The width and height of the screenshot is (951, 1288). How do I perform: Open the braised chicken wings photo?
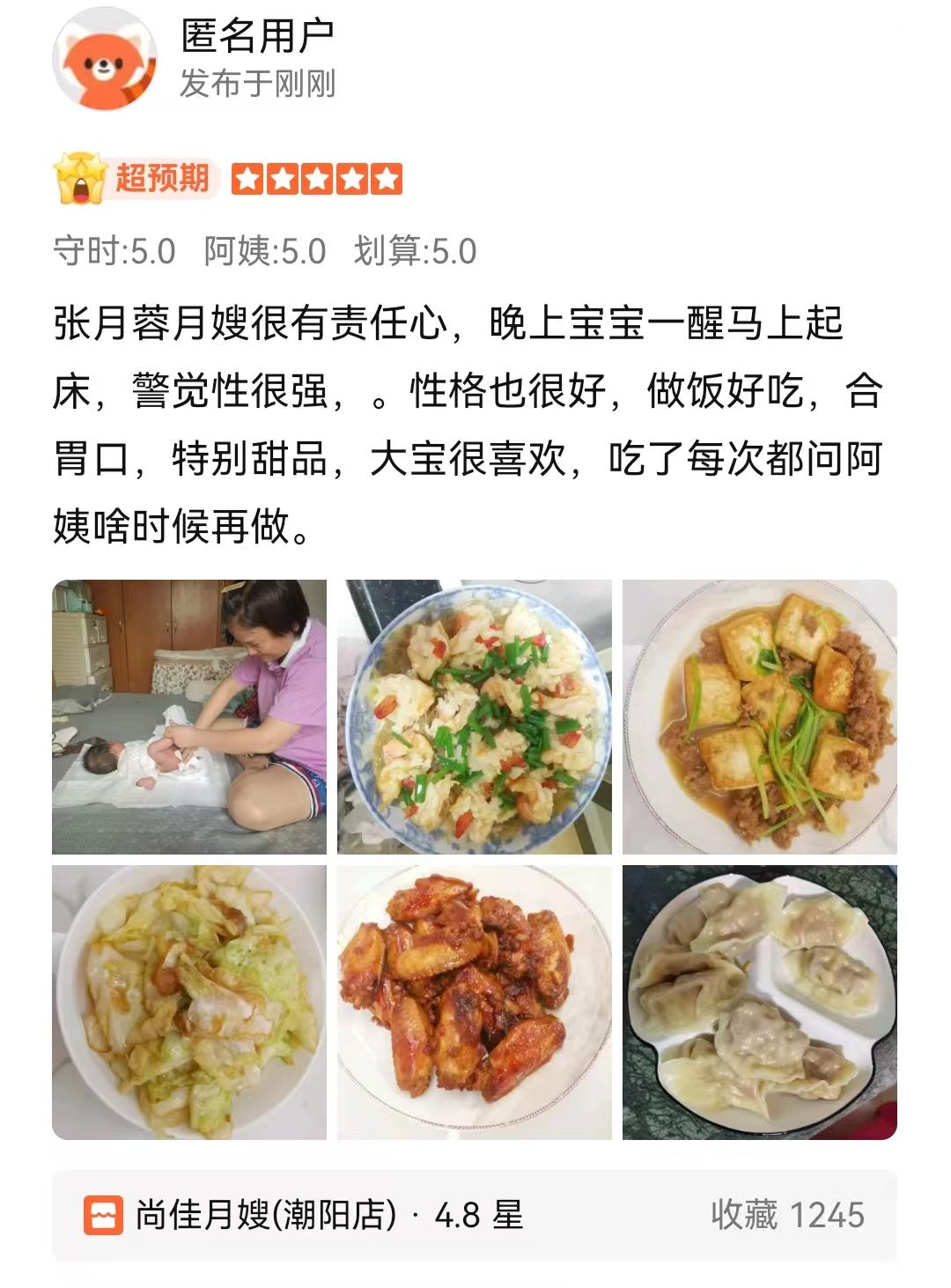point(475,1002)
